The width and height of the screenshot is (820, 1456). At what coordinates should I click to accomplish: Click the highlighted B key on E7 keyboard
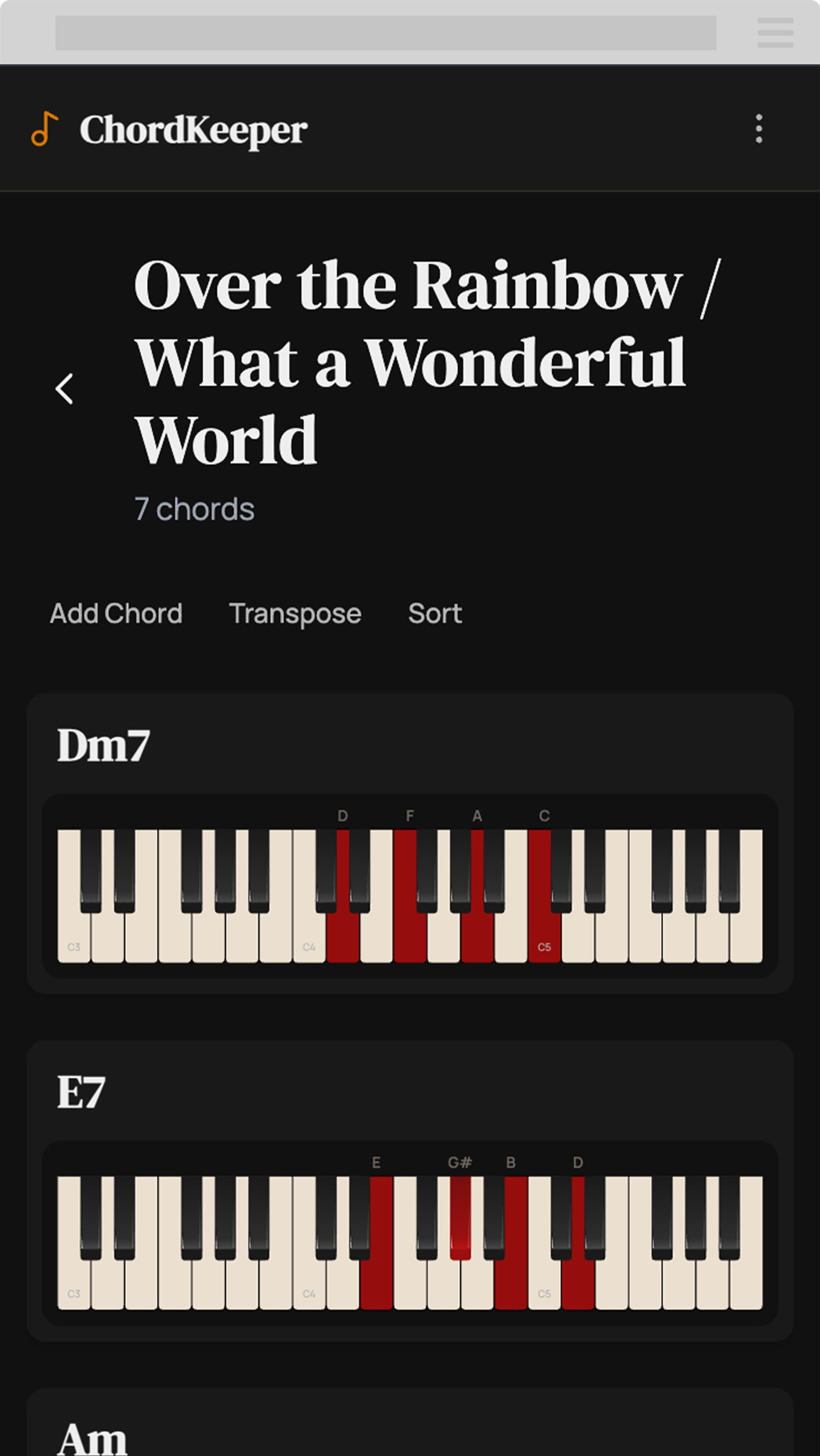tap(509, 1279)
